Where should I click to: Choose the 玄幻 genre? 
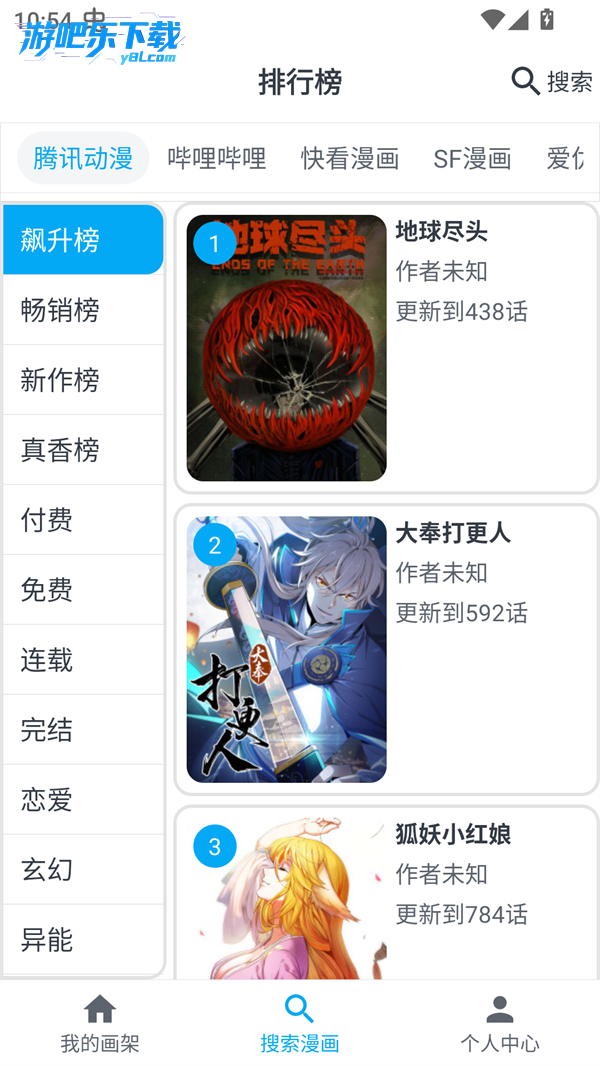(x=83, y=870)
